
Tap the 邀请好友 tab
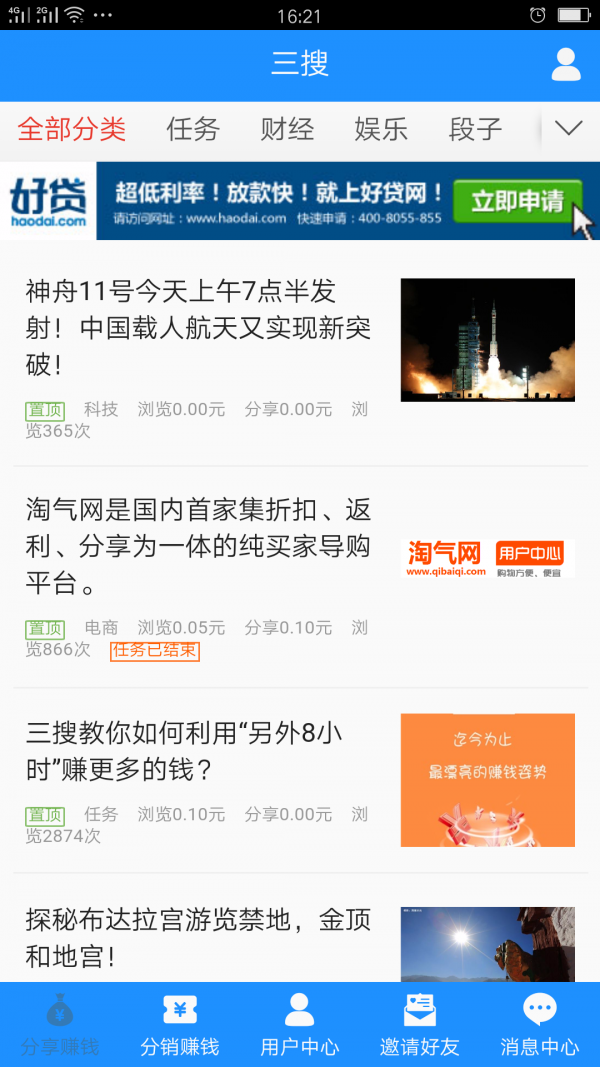(x=420, y=1025)
